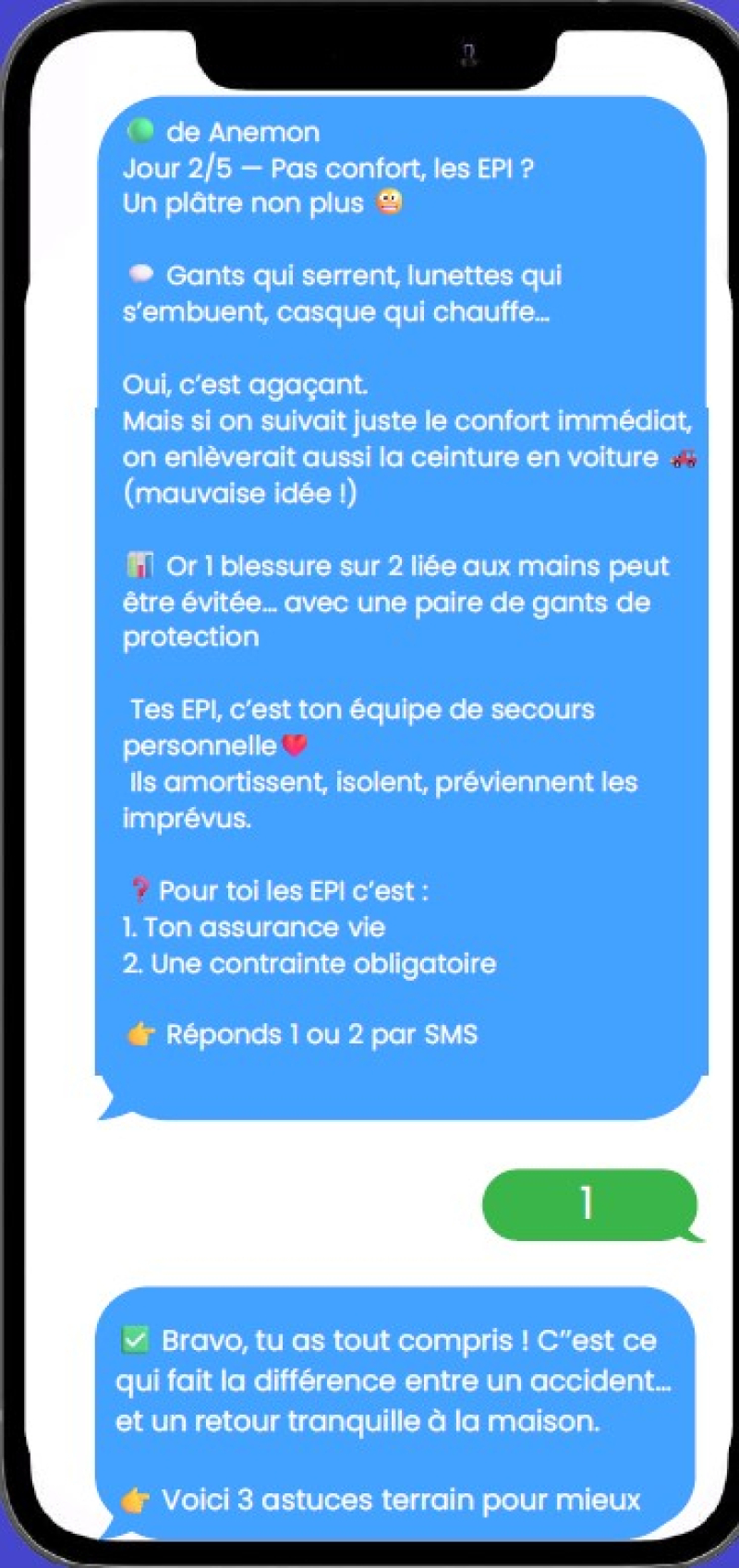Tap the question mark icon before "Pour toi les EPI"
The image size is (739, 1568).
click(139, 890)
